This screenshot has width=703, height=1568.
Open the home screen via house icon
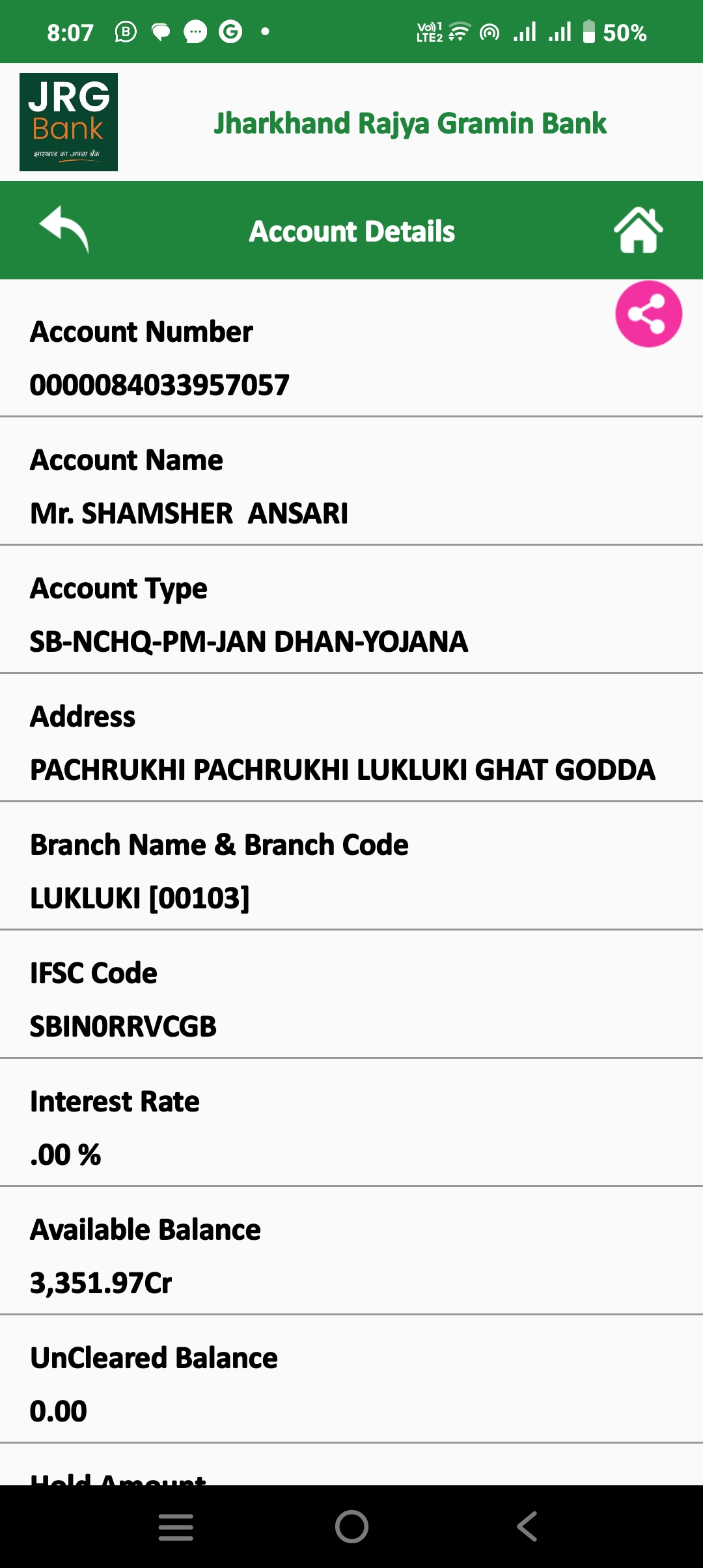coord(638,230)
